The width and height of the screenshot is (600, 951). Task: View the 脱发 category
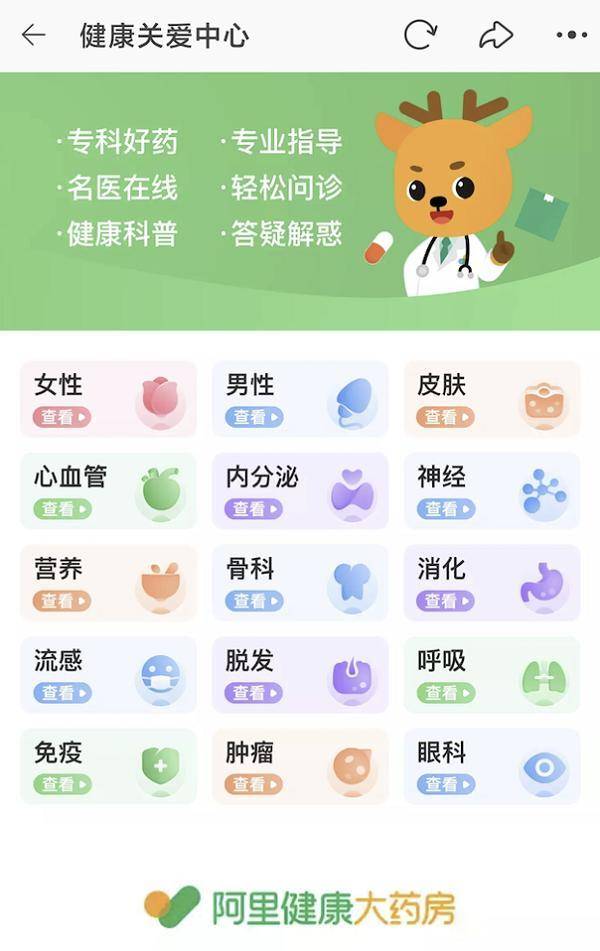coord(300,675)
